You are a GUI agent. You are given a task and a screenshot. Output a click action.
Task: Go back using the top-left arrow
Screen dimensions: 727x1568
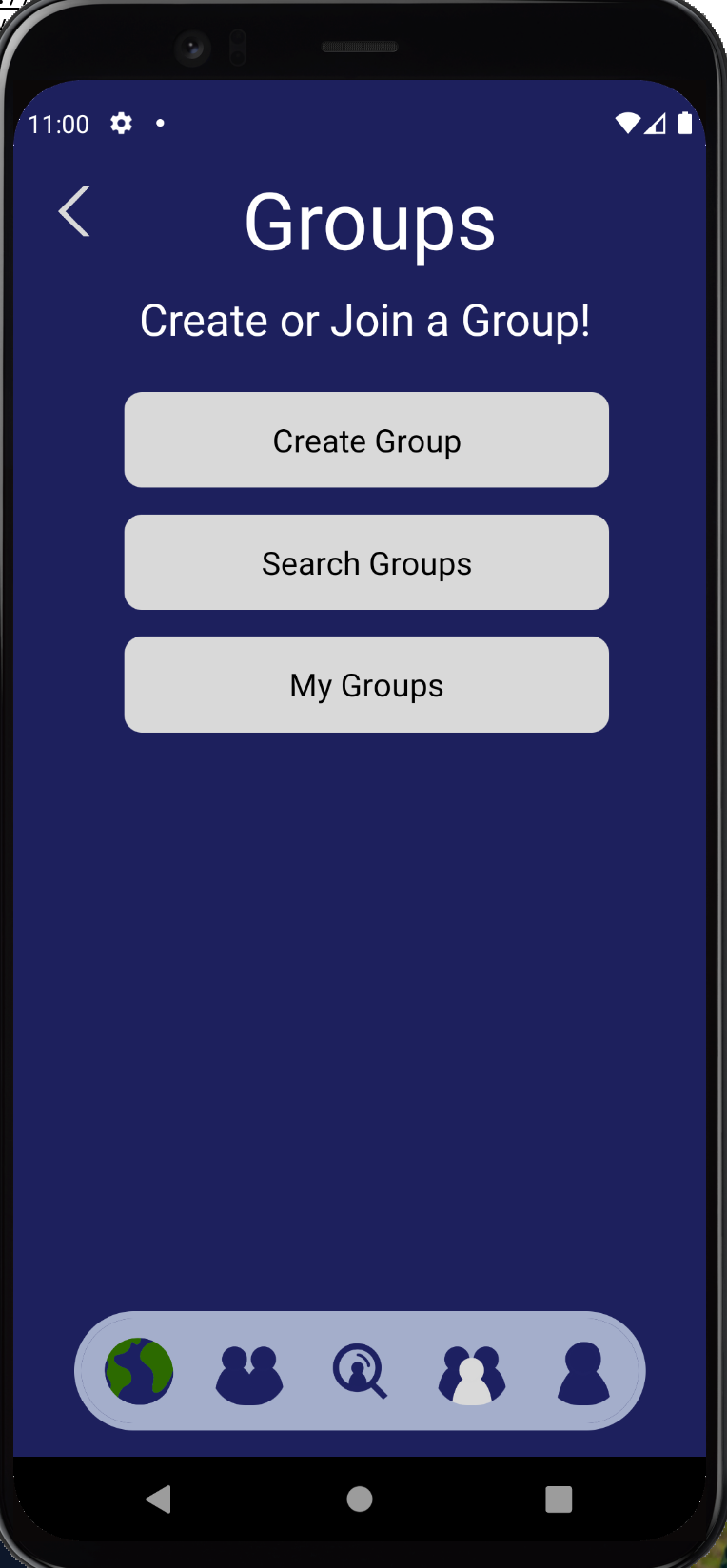point(74,210)
